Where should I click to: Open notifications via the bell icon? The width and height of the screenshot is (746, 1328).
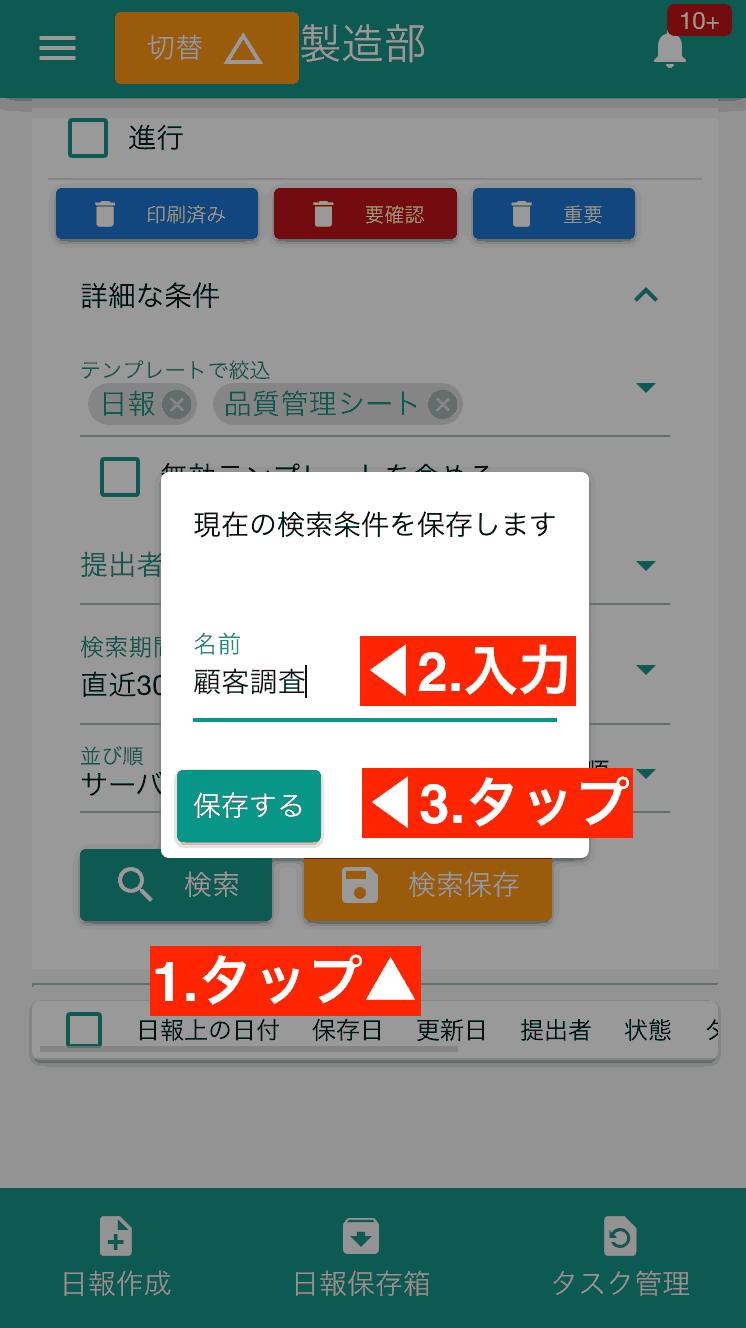pyautogui.click(x=669, y=48)
